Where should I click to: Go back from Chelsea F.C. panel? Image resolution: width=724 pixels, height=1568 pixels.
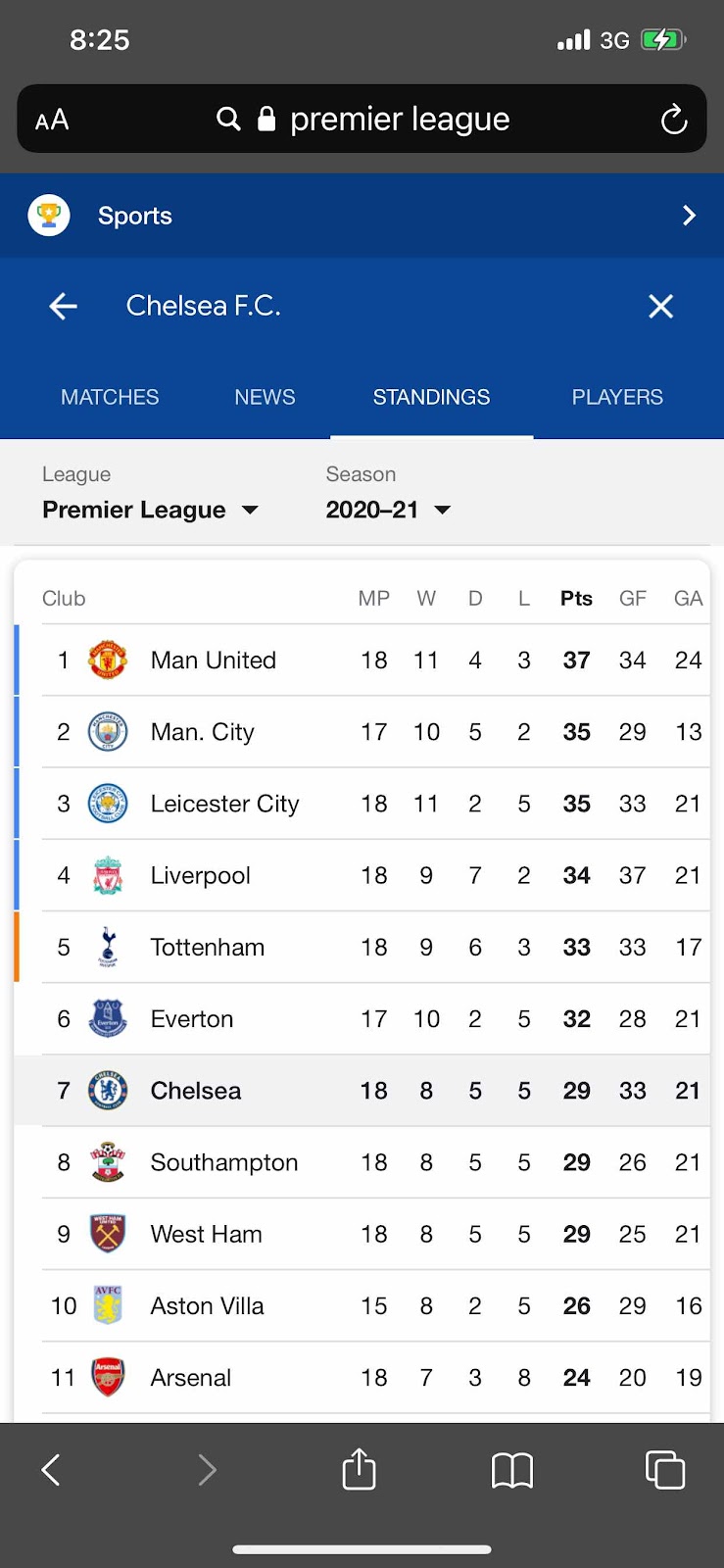pos(64,307)
